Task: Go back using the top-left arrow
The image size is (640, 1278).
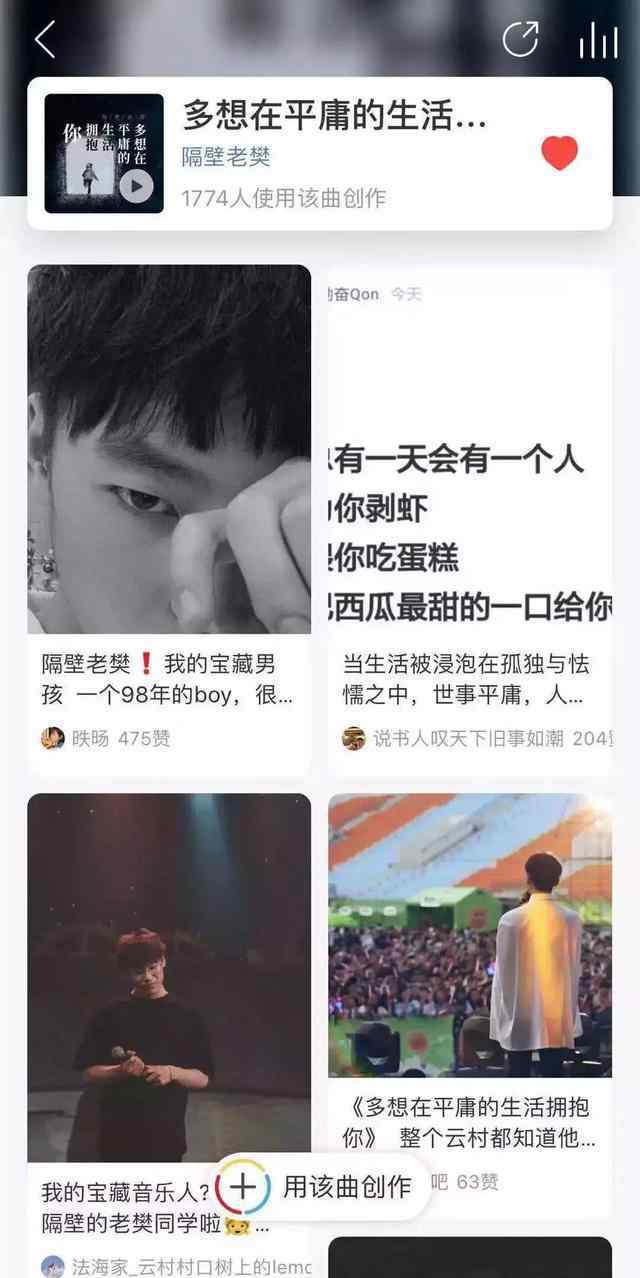Action: pyautogui.click(x=45, y=40)
